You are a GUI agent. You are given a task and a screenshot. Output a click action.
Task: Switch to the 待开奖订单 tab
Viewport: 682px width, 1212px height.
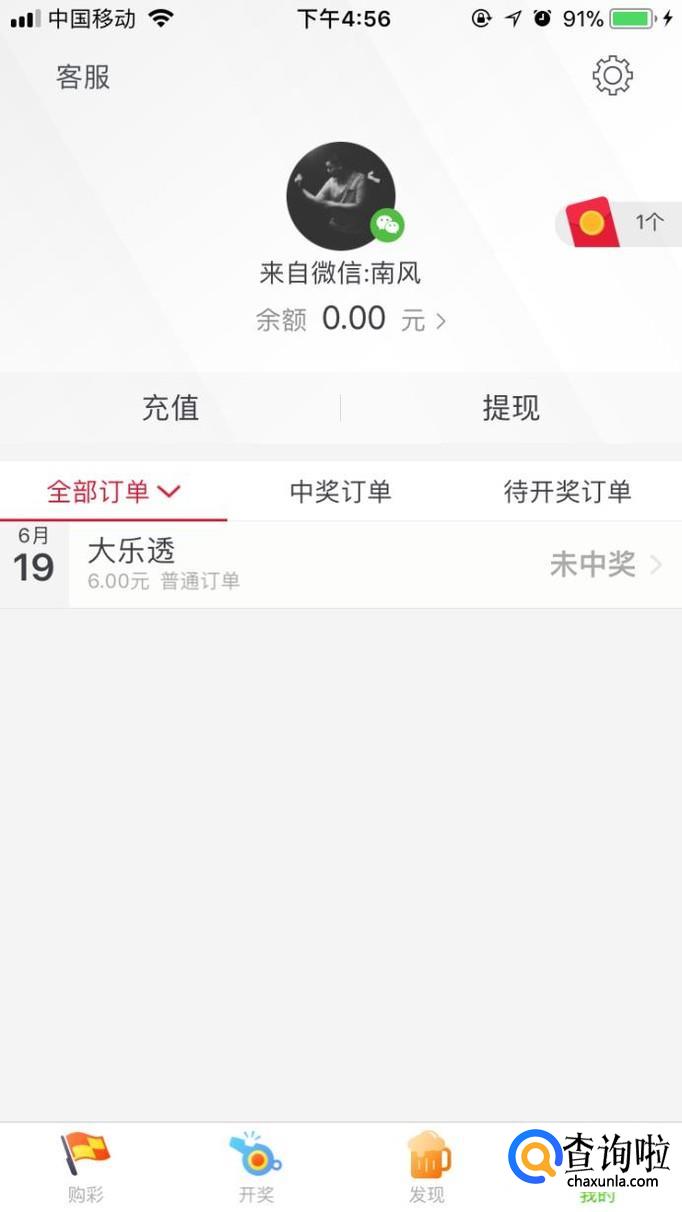[567, 491]
